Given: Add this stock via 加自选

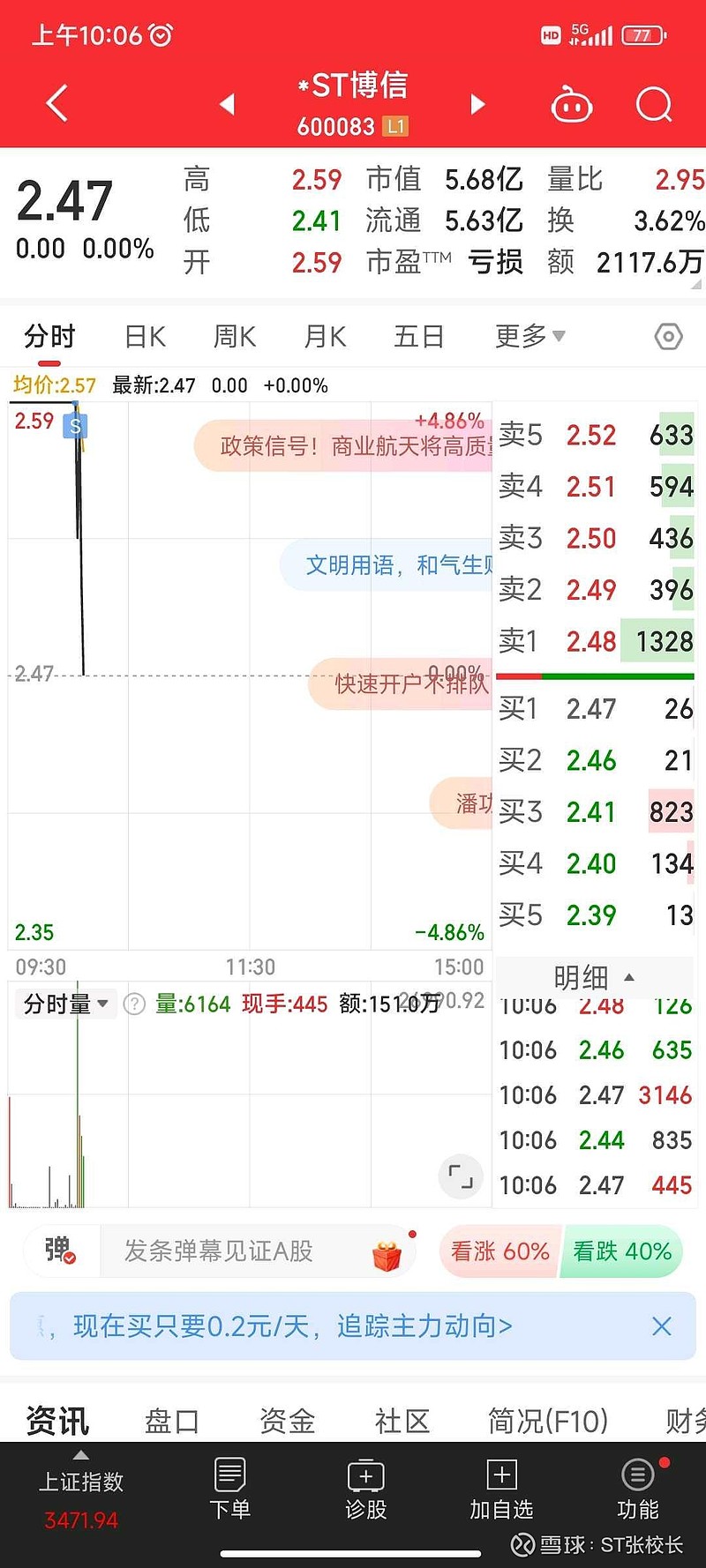Looking at the screenshot, I should [x=501, y=1490].
